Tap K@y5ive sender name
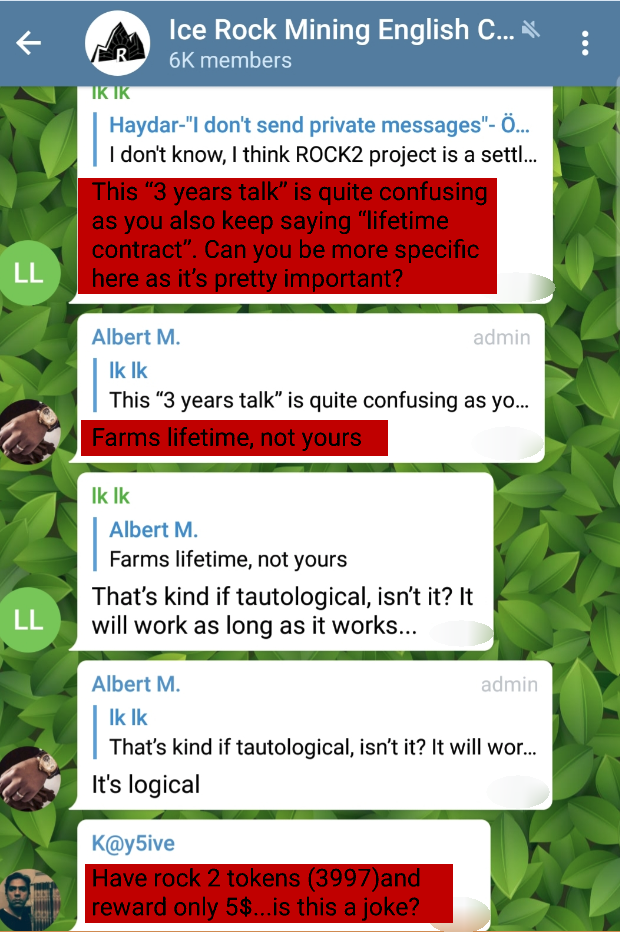 click(x=133, y=843)
